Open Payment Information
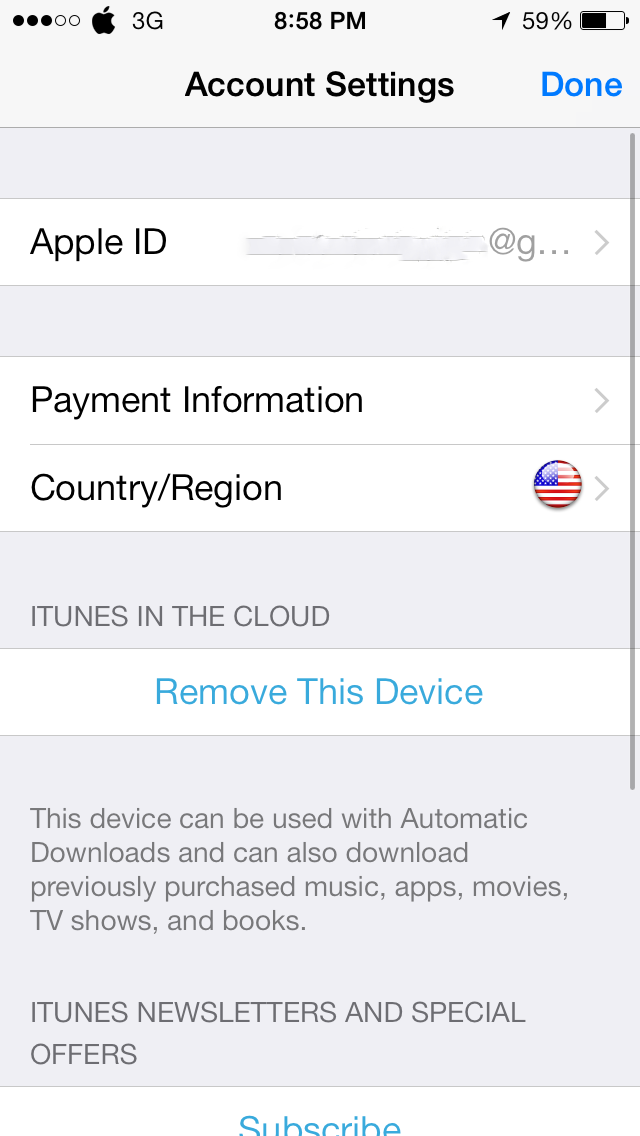Screen dimensions: 640x1136 tap(320, 400)
